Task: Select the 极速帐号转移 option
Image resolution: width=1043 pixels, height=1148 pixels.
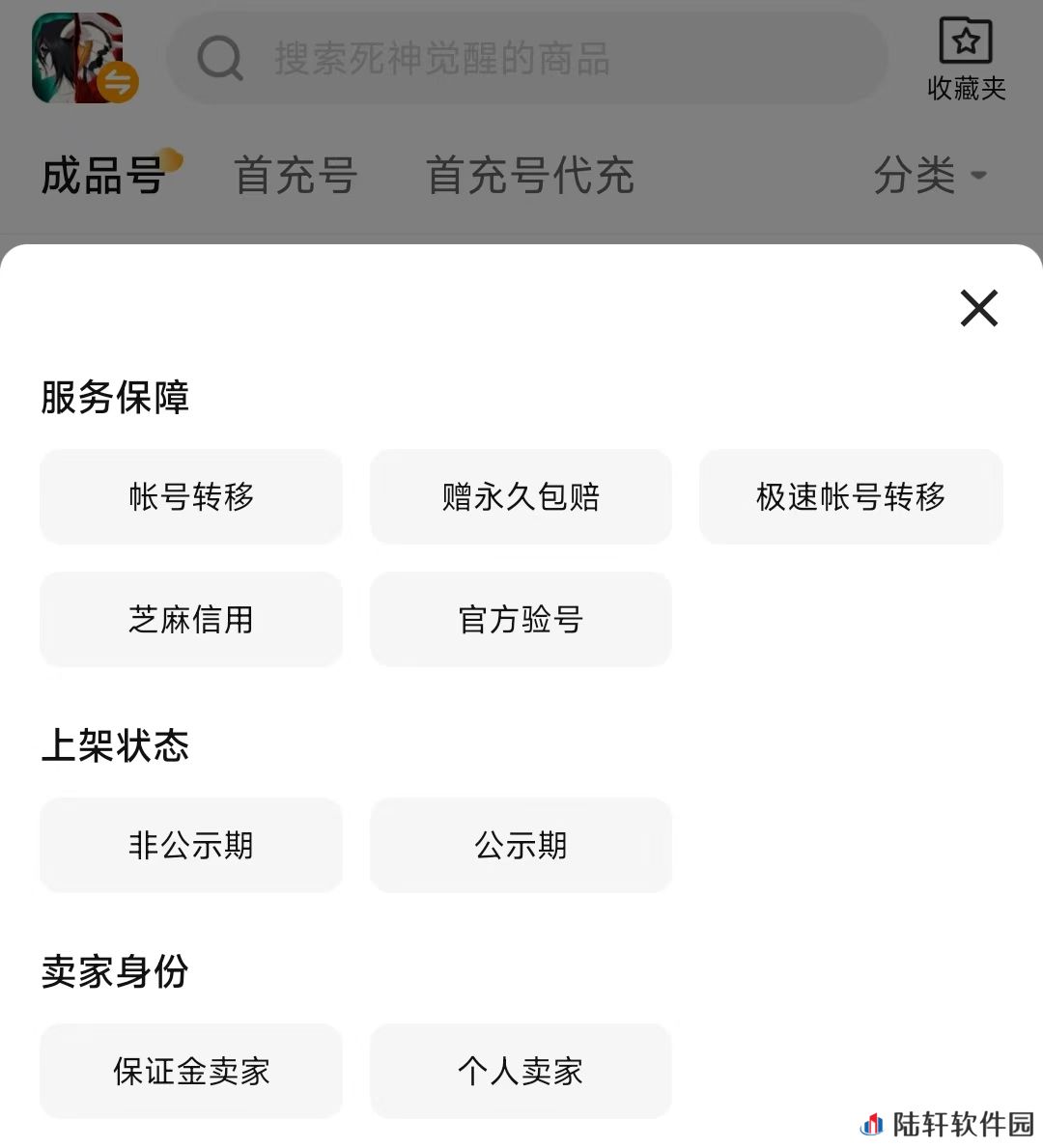Action: point(851,496)
